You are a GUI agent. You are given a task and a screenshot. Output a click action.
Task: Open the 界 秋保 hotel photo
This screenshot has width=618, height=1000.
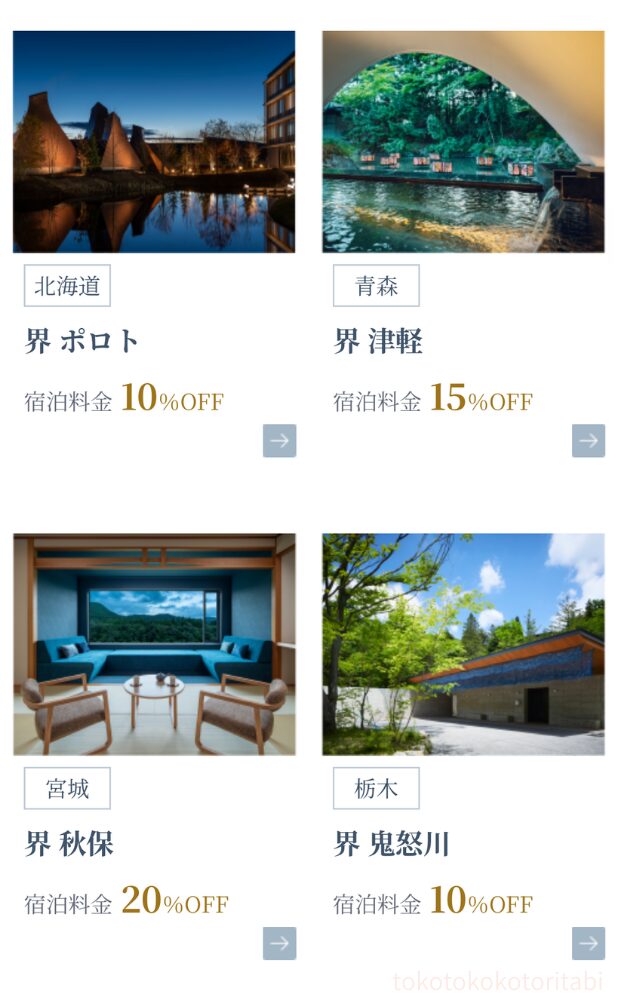point(154,644)
